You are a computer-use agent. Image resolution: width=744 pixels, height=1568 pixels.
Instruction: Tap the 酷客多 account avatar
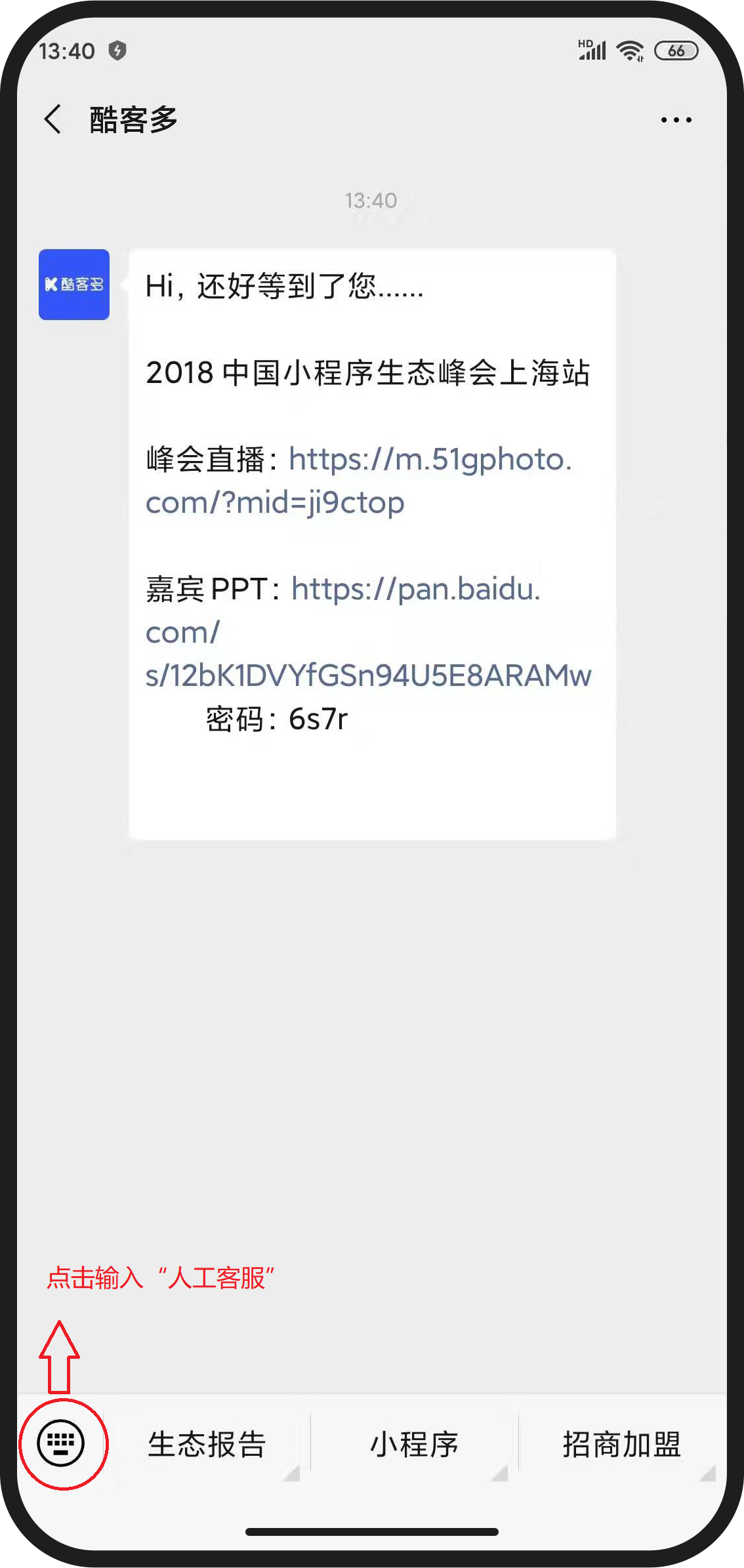tap(74, 285)
